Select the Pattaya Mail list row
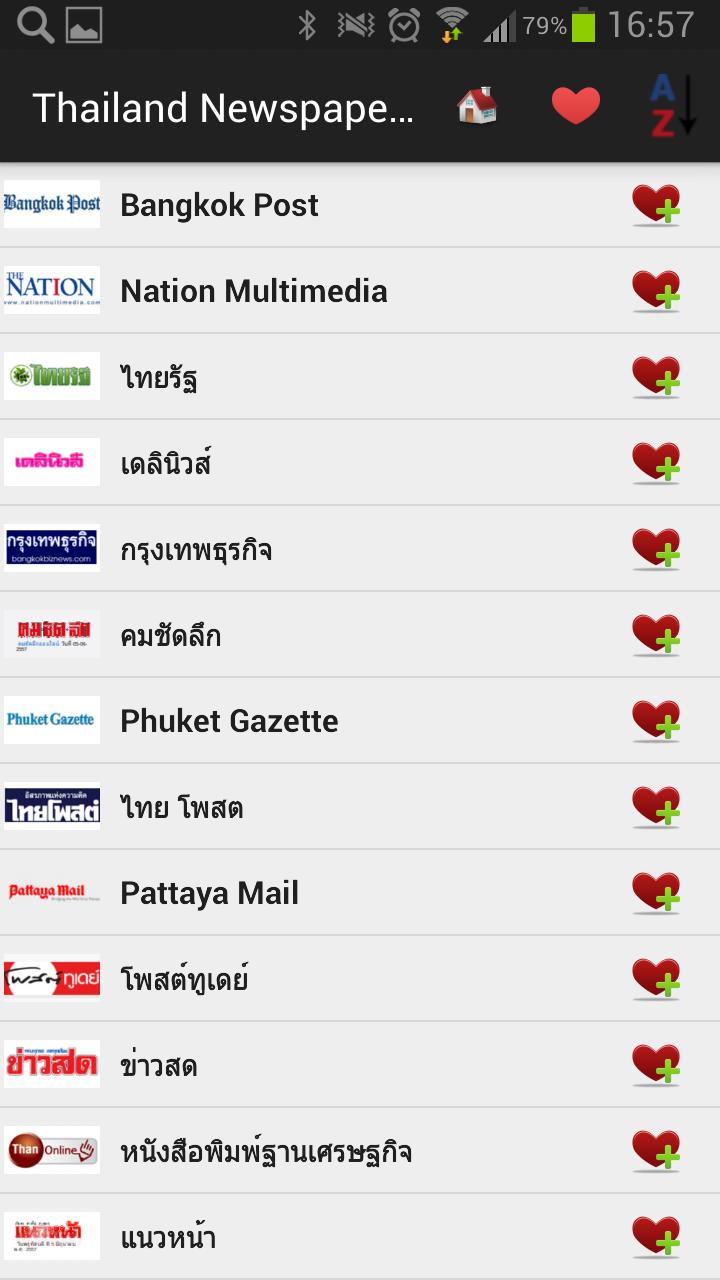The height and width of the screenshot is (1280, 720). (300, 892)
